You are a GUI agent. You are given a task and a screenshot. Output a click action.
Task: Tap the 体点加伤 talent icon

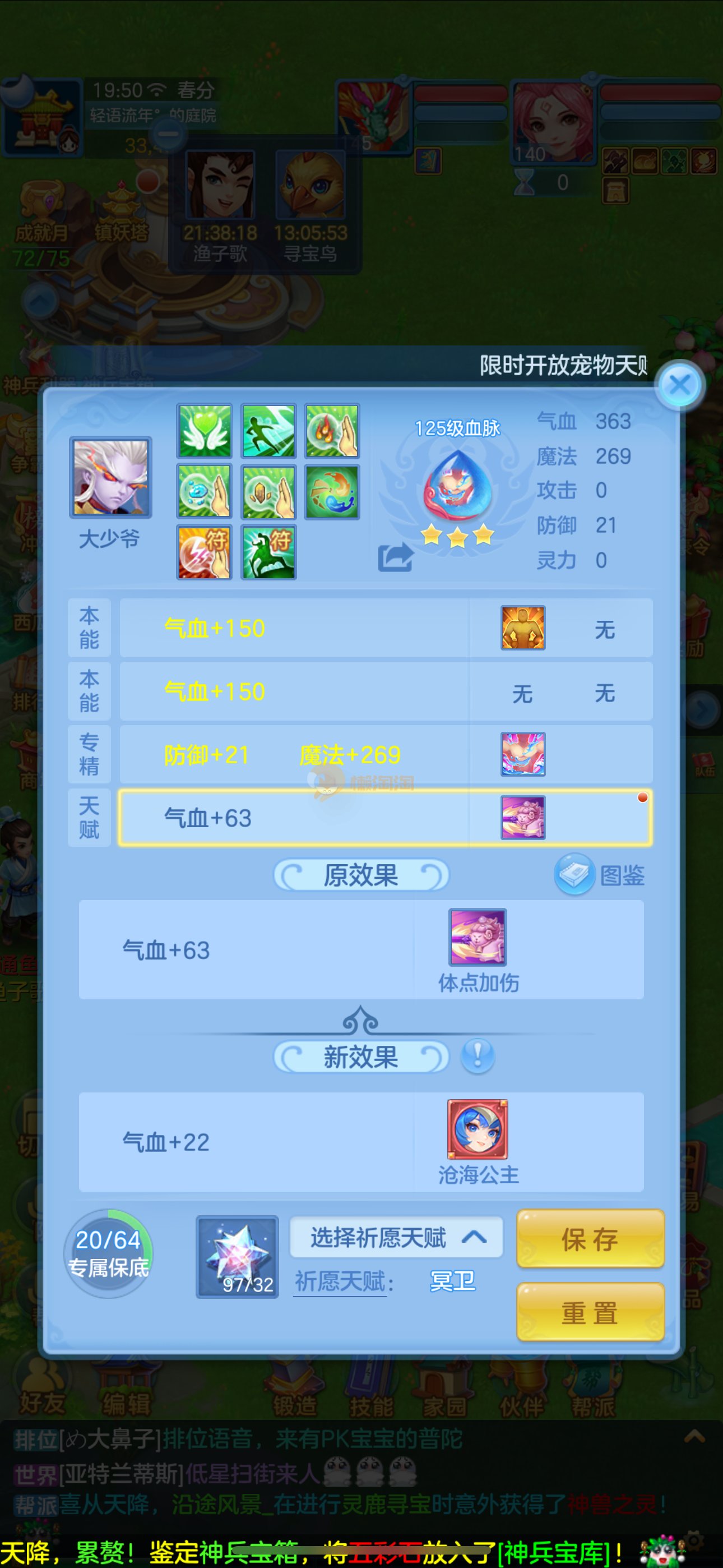point(478,938)
